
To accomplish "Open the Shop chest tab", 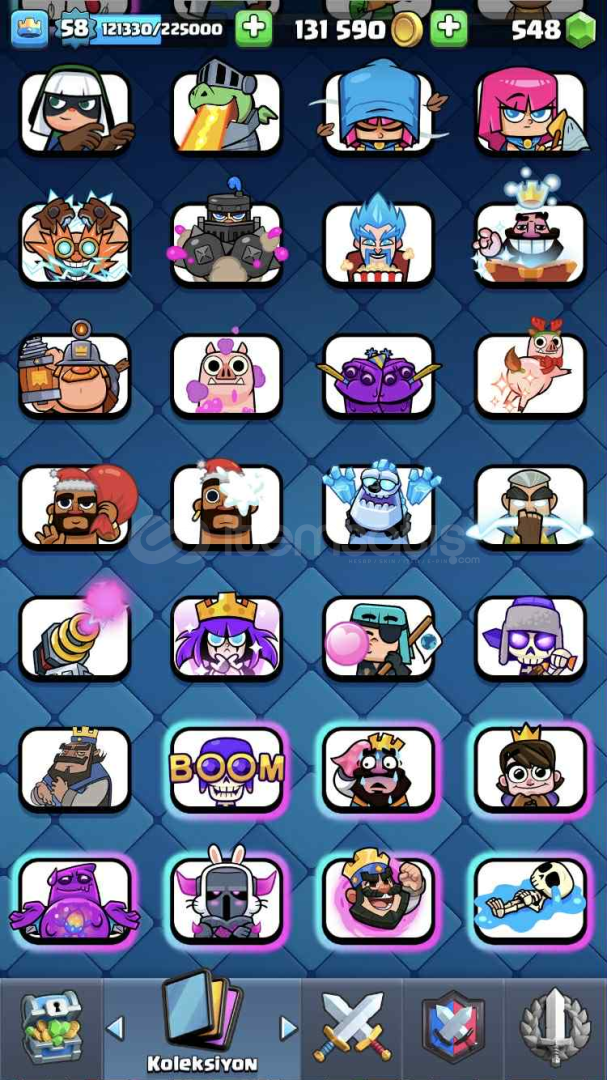I will coord(51,1027).
